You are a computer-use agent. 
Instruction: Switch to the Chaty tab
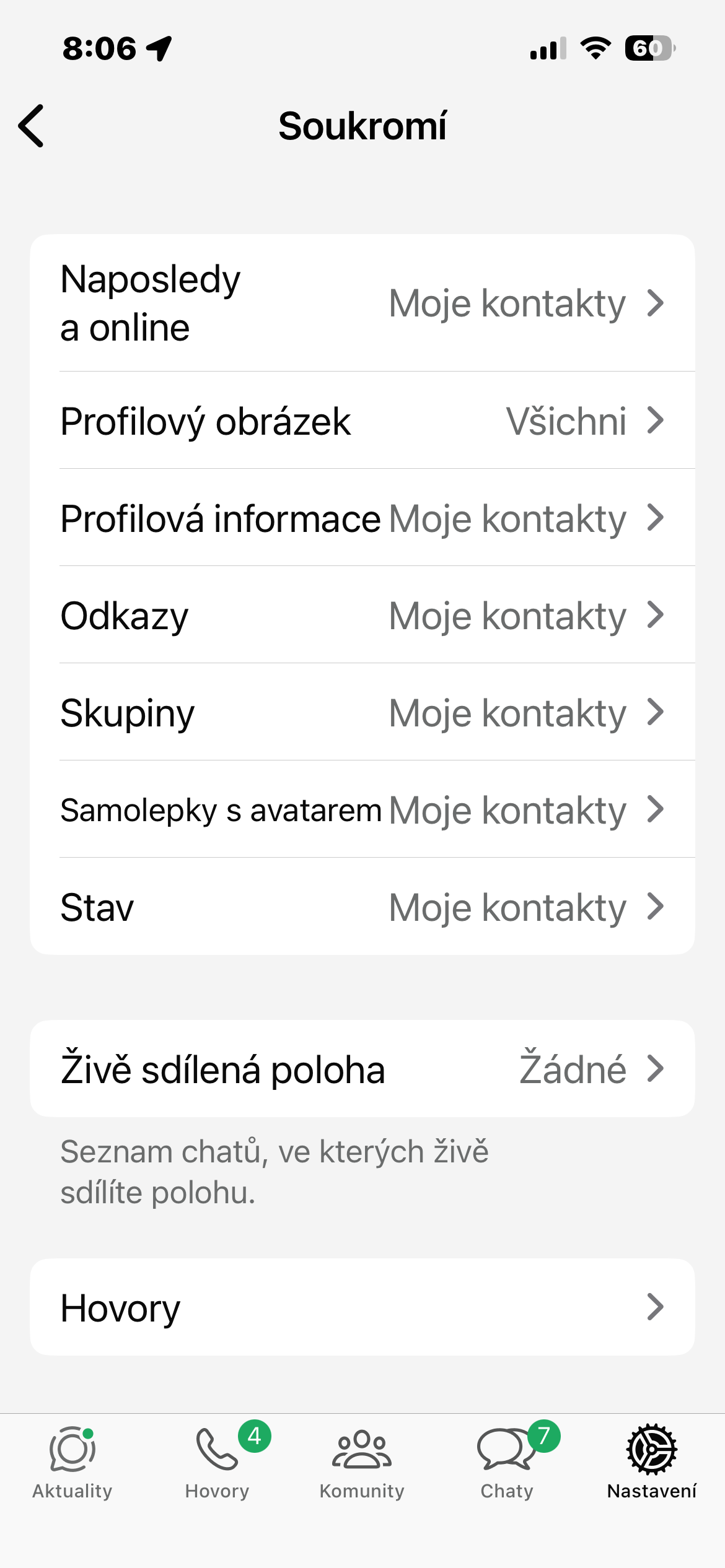point(507,1463)
